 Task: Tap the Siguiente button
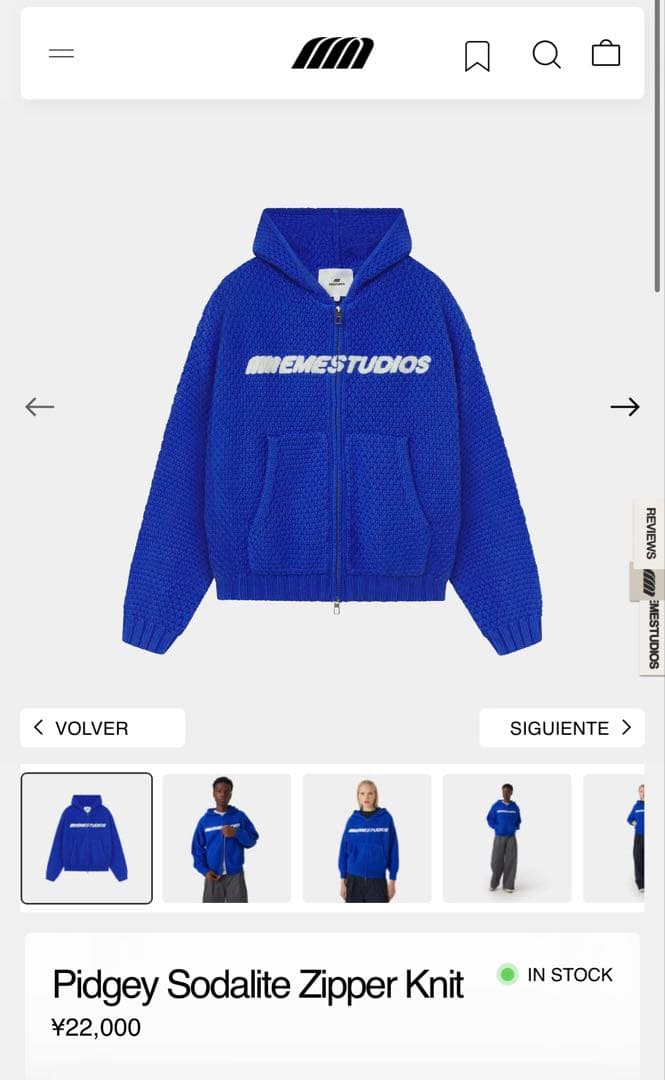pyautogui.click(x=562, y=728)
